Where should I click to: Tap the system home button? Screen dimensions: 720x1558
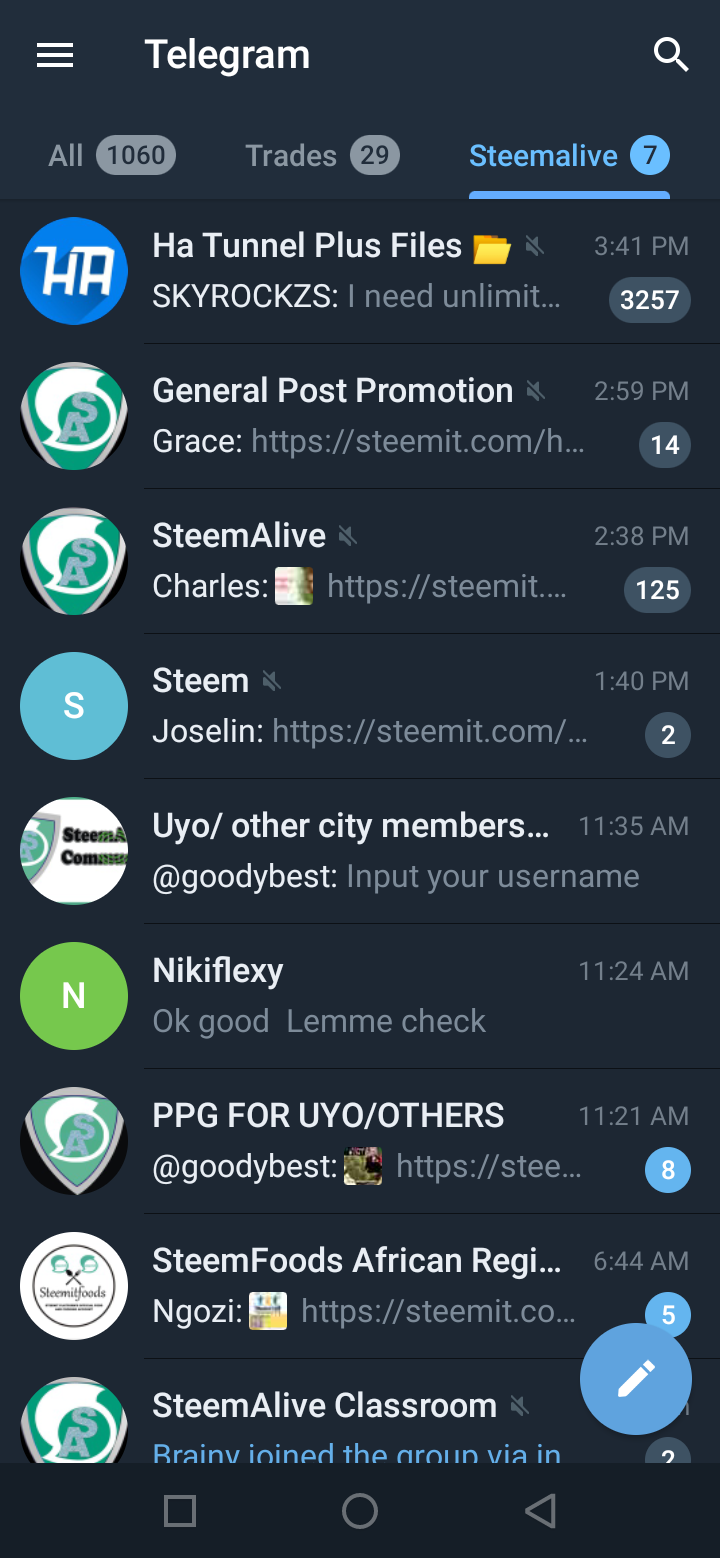360,1511
